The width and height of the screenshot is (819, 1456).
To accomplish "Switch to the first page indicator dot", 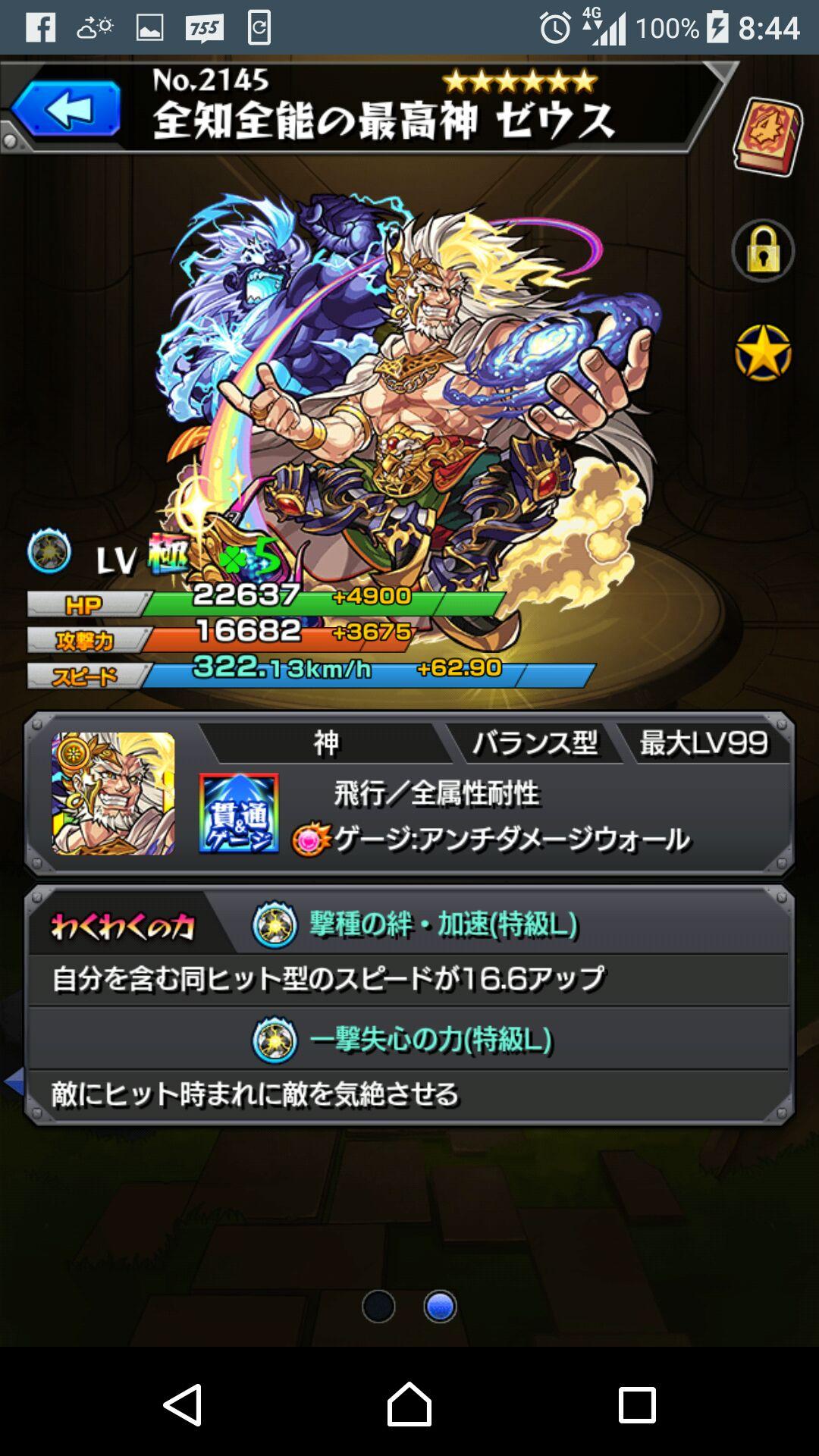I will tap(378, 1307).
